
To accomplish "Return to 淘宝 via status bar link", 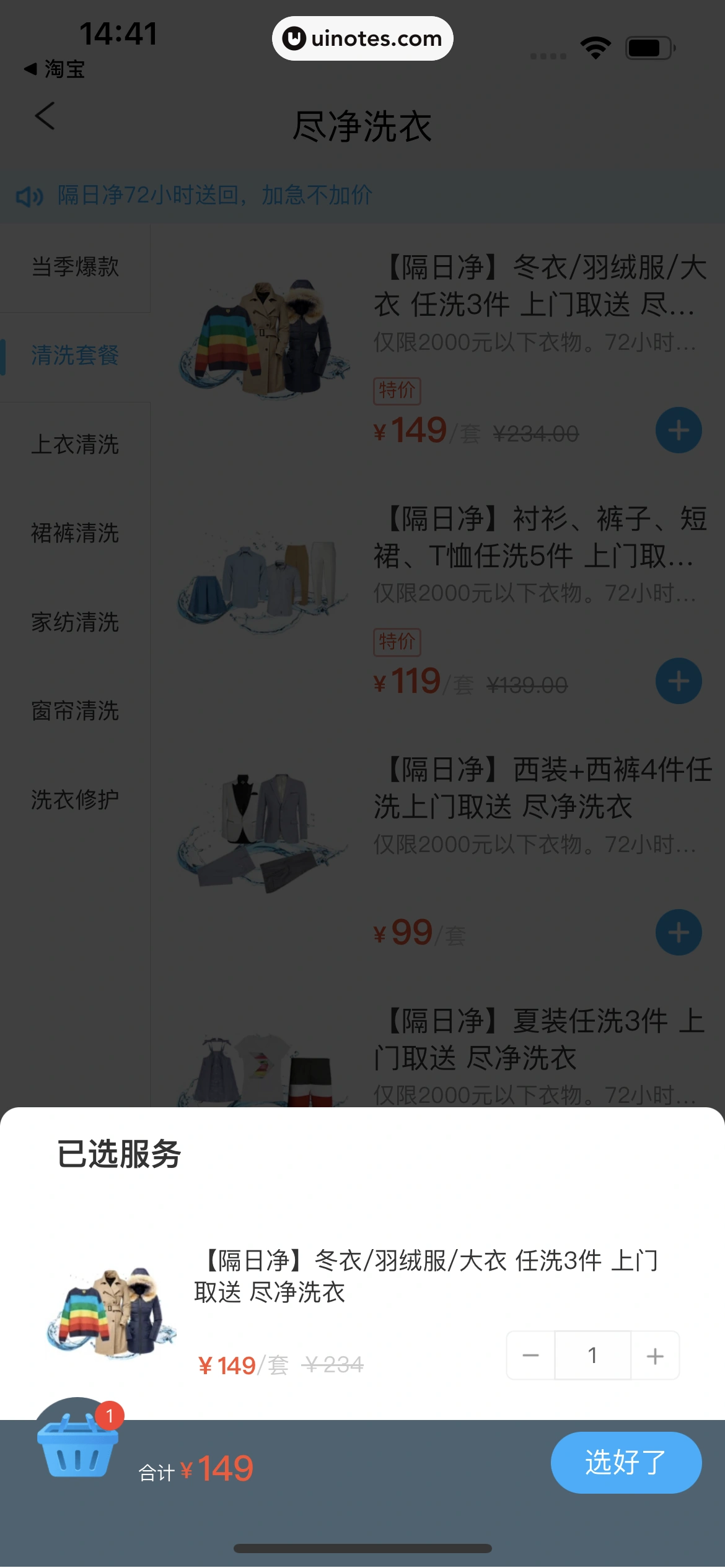I will pos(55,69).
